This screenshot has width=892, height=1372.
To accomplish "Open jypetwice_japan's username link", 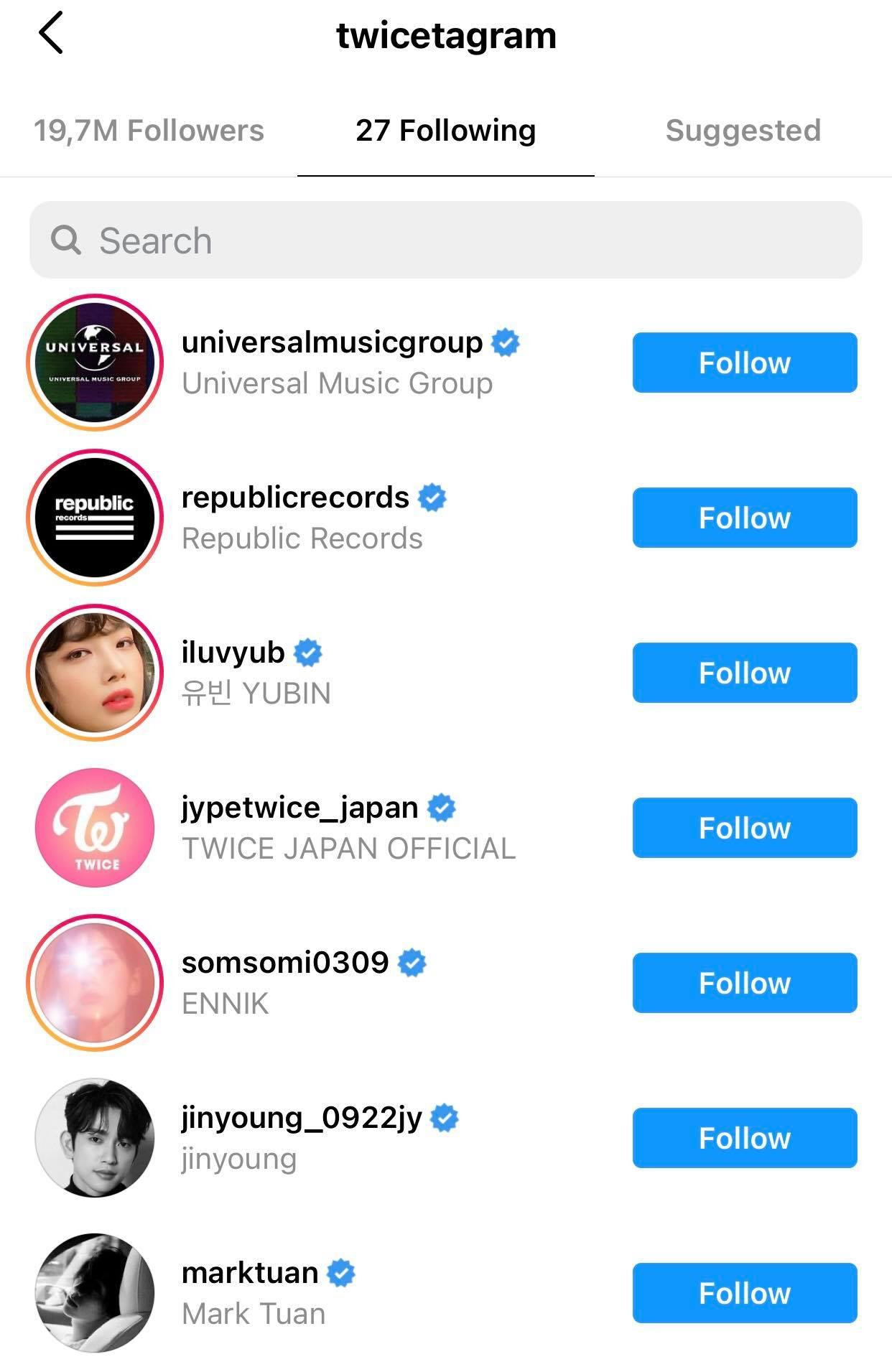I will pos(299,807).
